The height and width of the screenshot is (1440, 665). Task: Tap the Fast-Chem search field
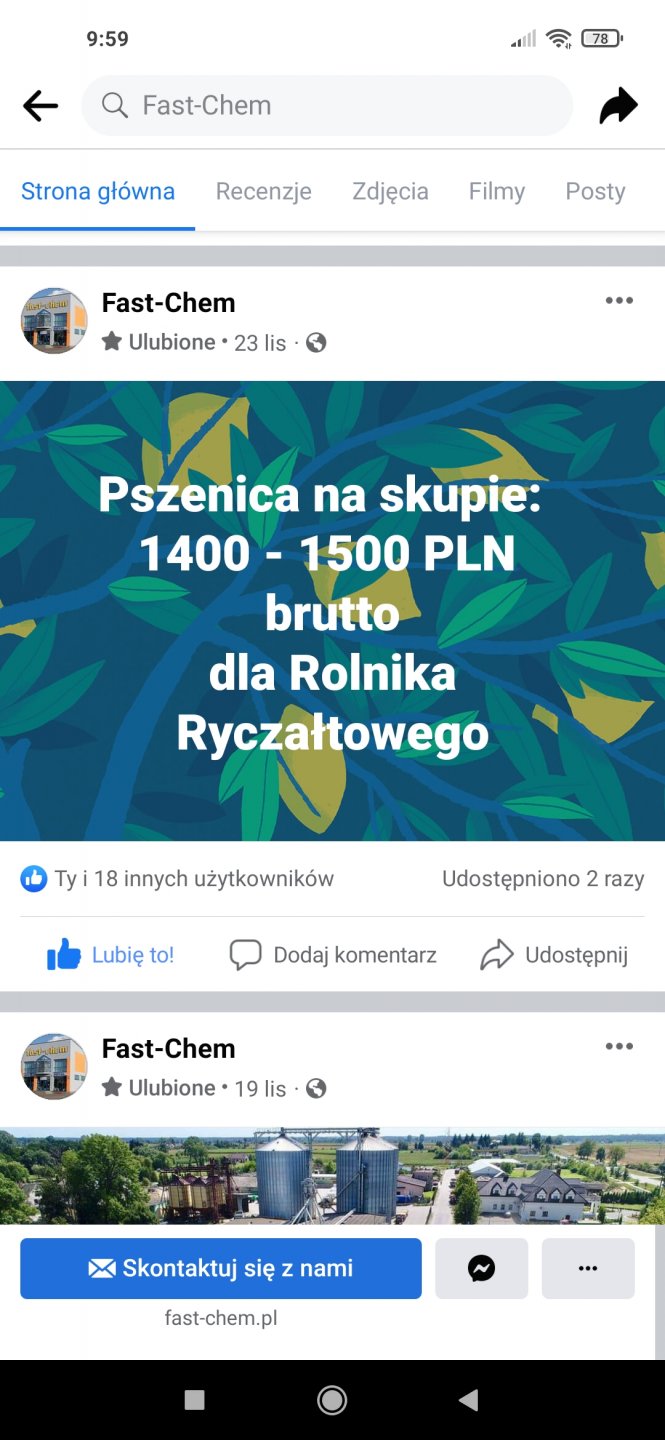pos(326,105)
